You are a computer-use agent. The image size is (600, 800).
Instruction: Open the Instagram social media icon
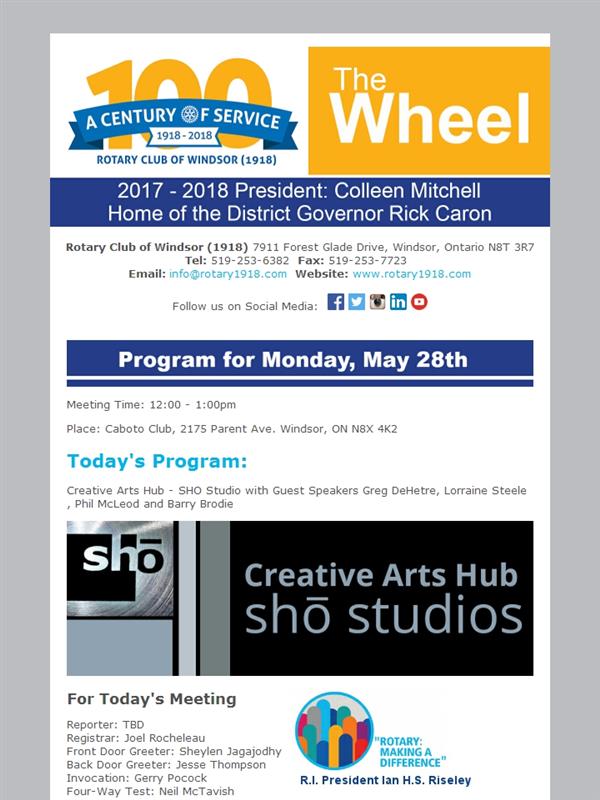coord(378,302)
